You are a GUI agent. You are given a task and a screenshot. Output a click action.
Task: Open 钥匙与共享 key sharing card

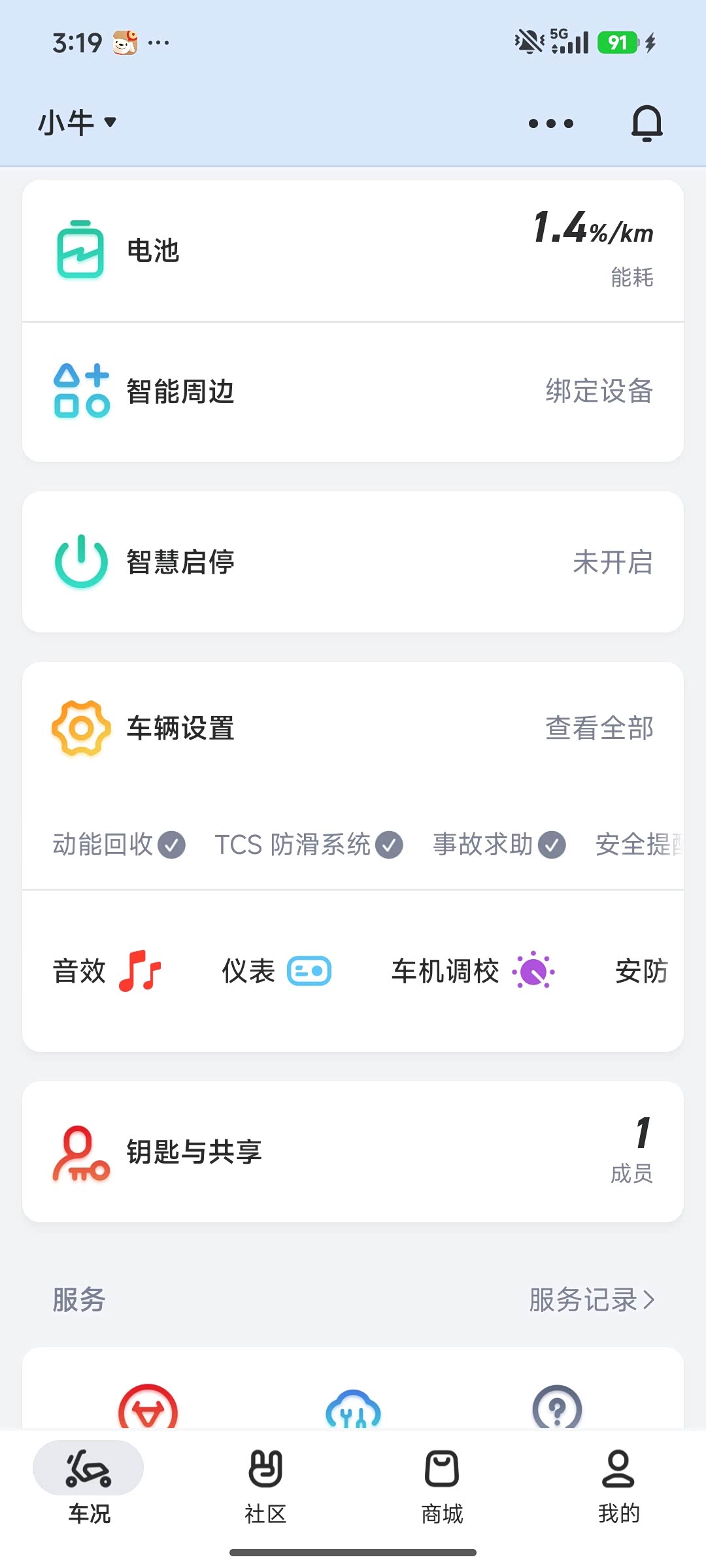353,1152
